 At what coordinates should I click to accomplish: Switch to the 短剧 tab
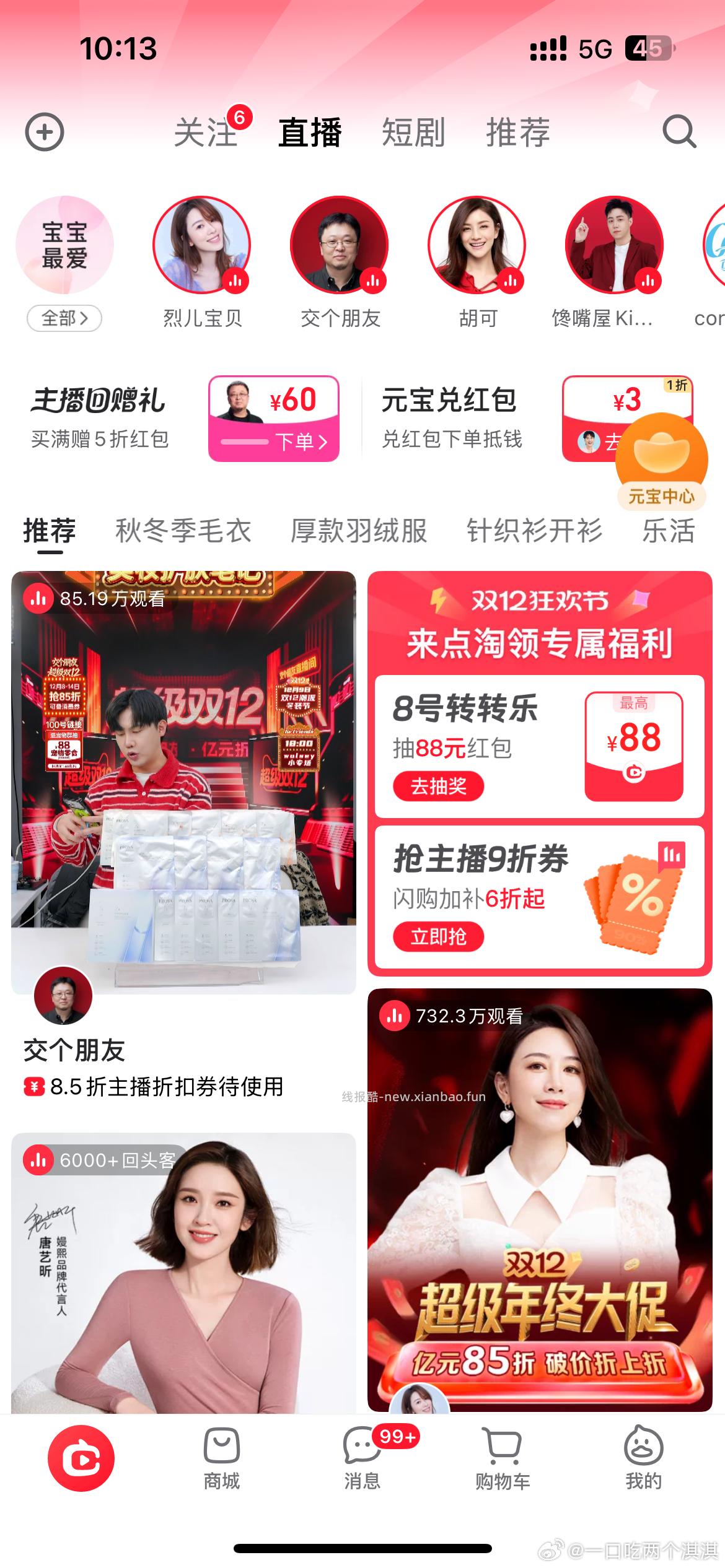point(412,131)
